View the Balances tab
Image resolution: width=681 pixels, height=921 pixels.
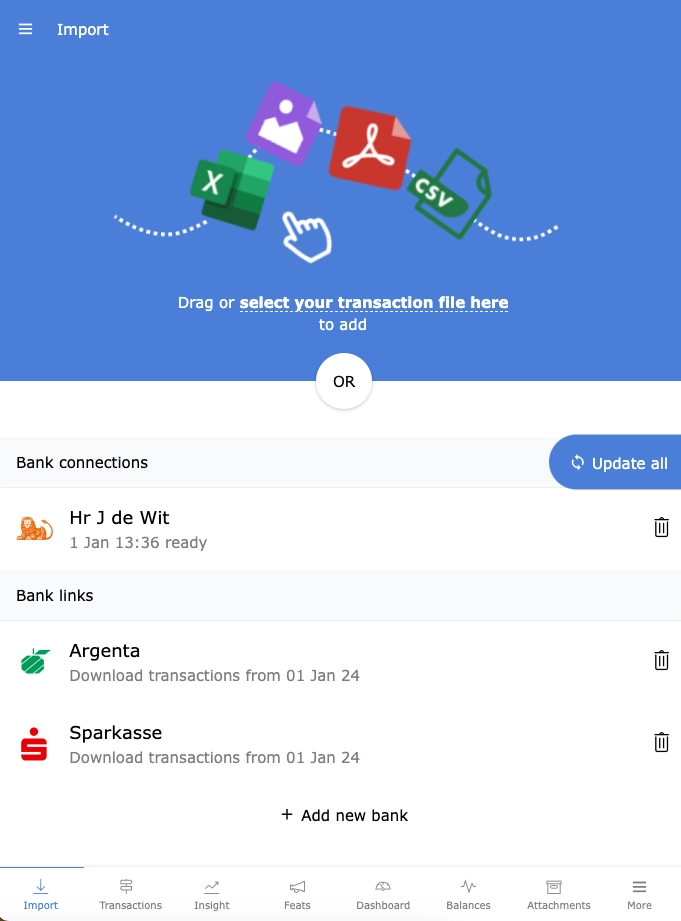(x=468, y=894)
